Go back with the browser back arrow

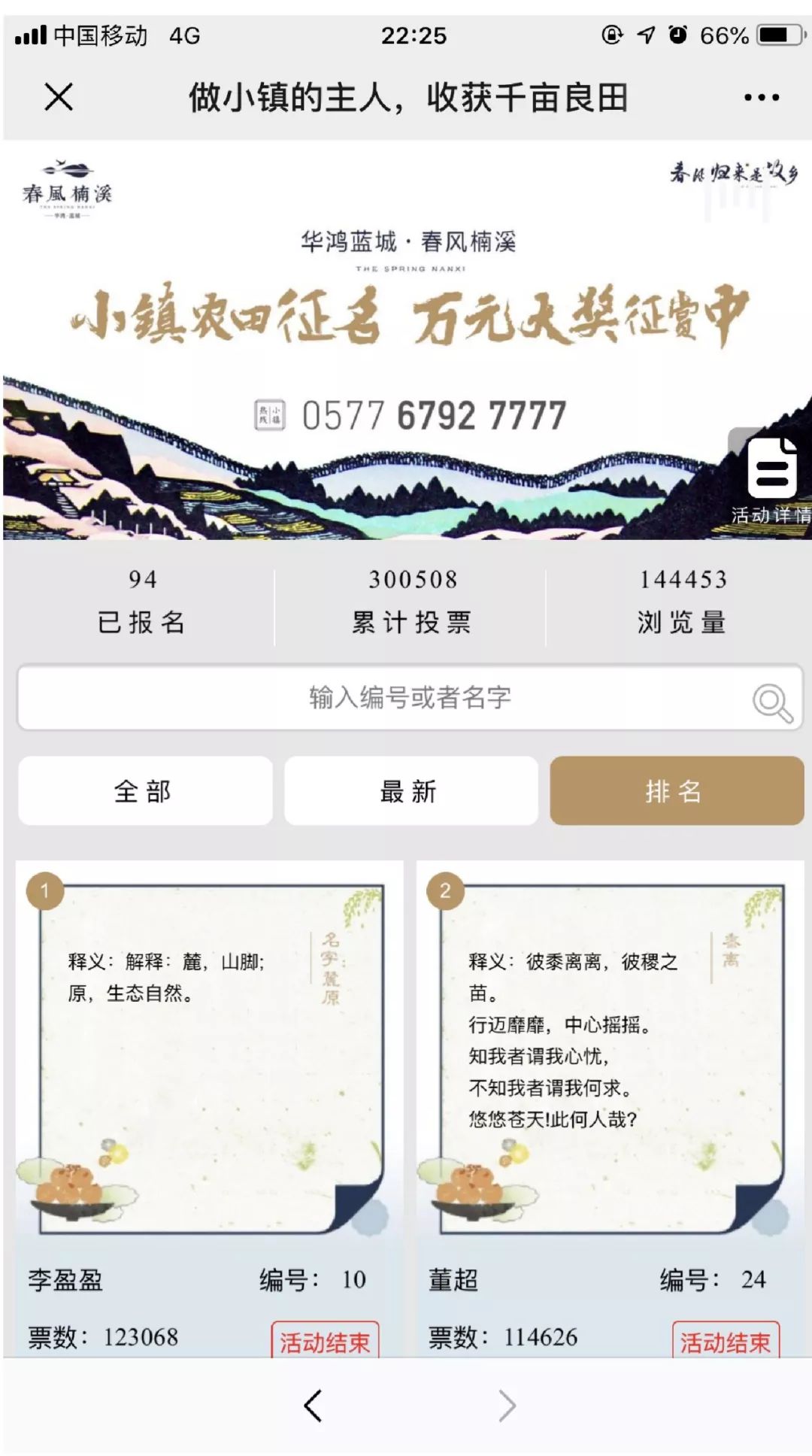tap(313, 1405)
